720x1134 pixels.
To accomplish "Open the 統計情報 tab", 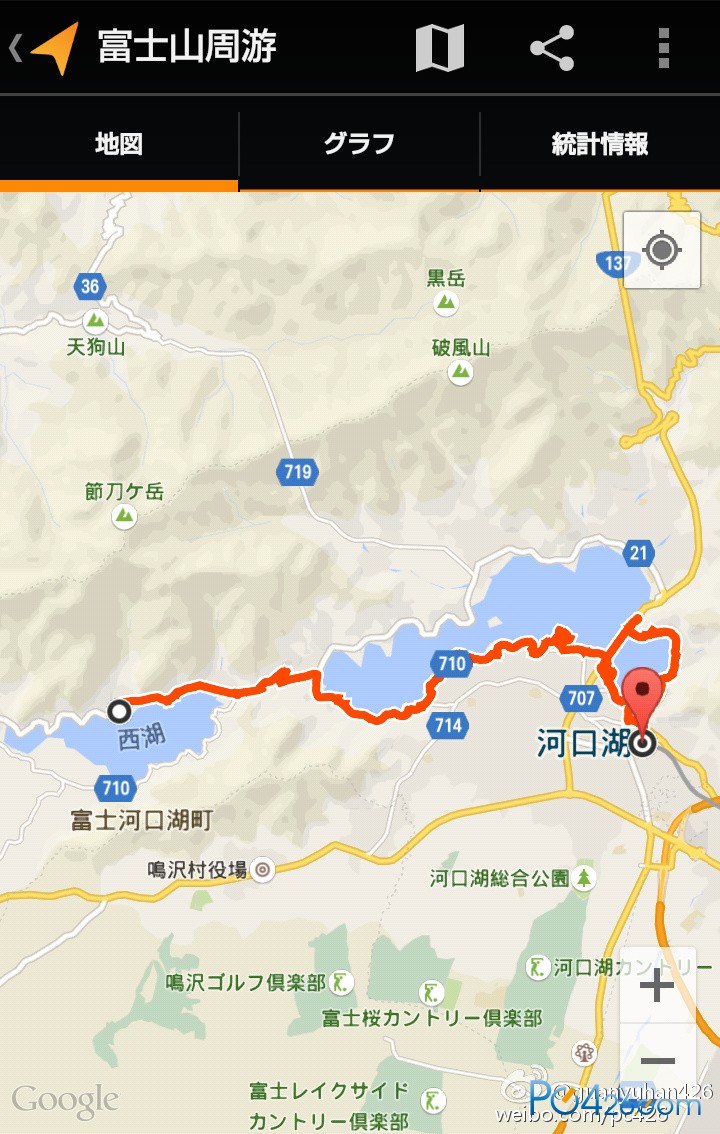I will click(x=600, y=144).
